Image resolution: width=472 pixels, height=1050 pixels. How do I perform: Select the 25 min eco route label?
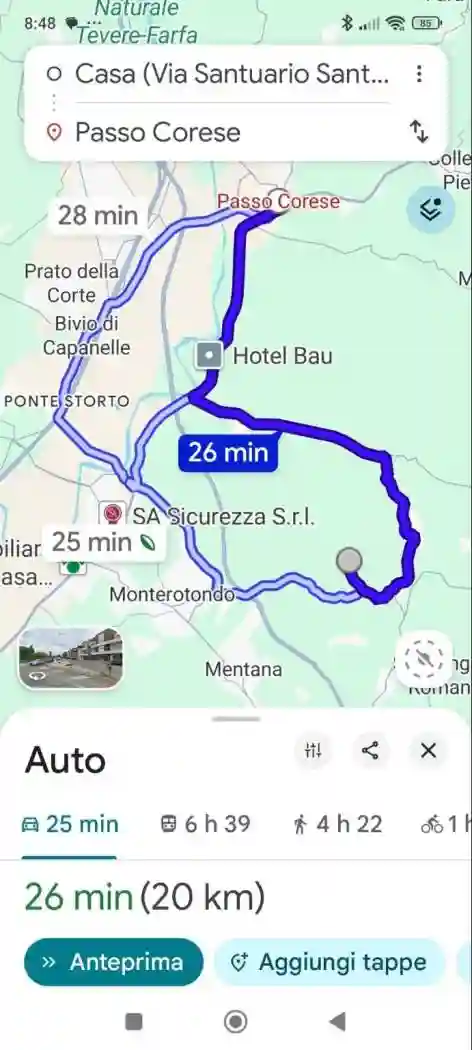click(104, 542)
